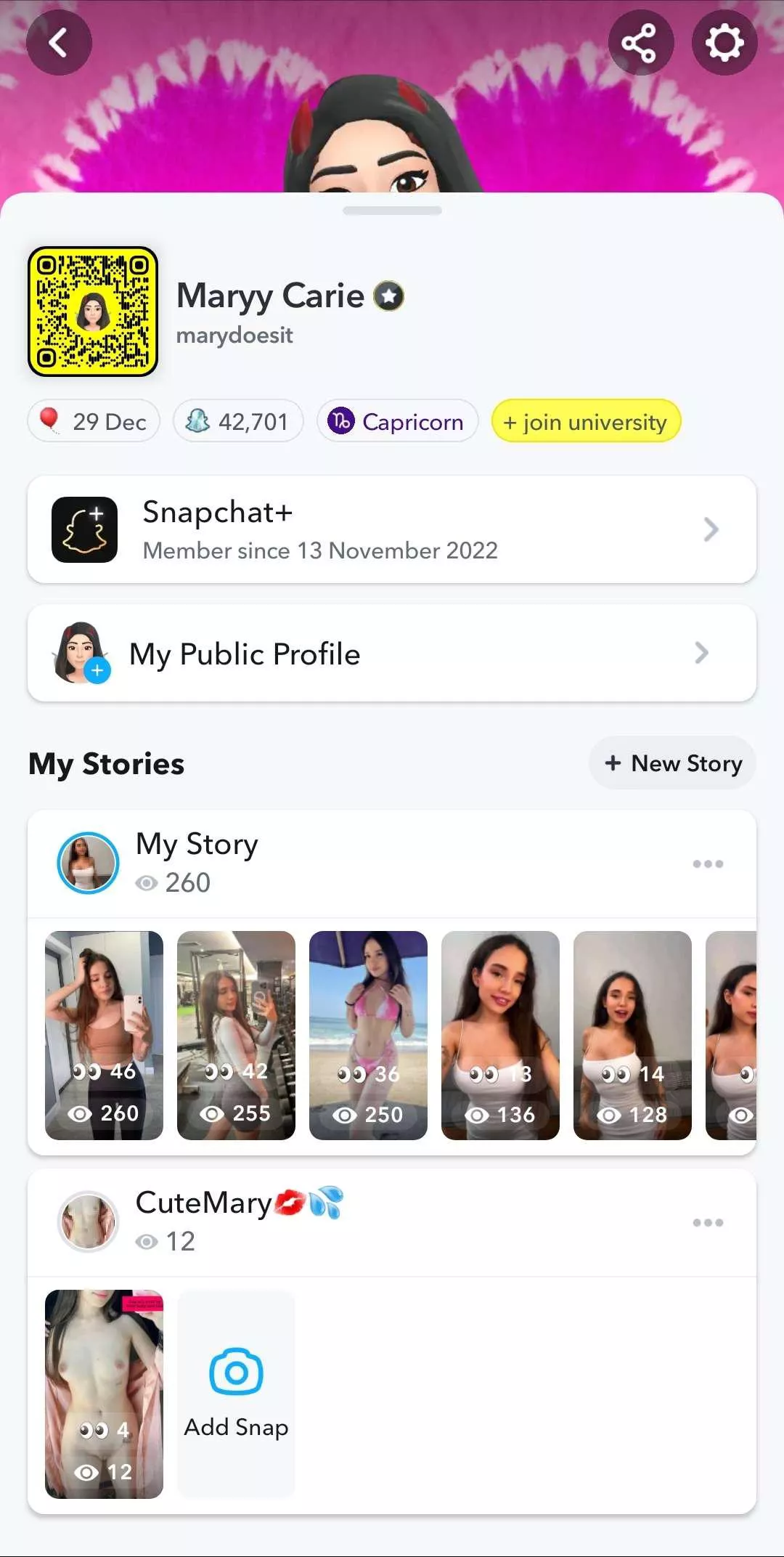
Task: Open My Story snap with 260 views
Action: [104, 1035]
